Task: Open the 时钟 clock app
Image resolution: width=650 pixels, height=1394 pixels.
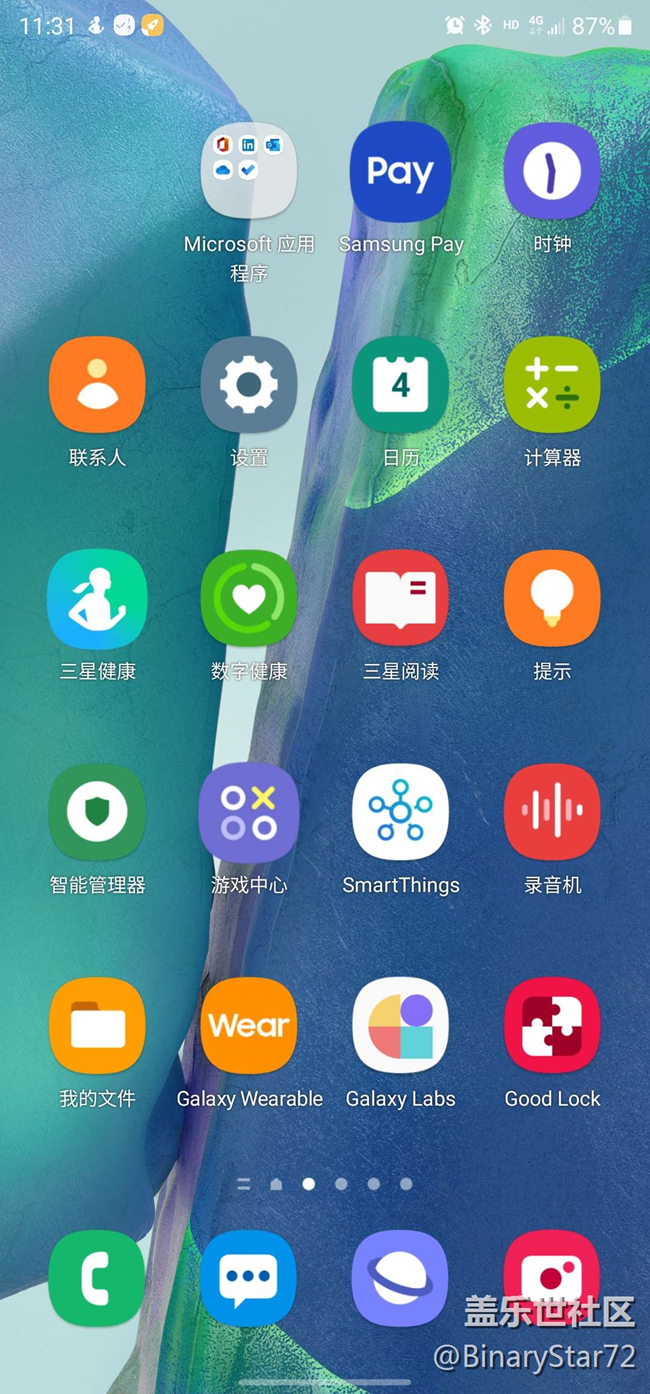Action: tap(552, 171)
